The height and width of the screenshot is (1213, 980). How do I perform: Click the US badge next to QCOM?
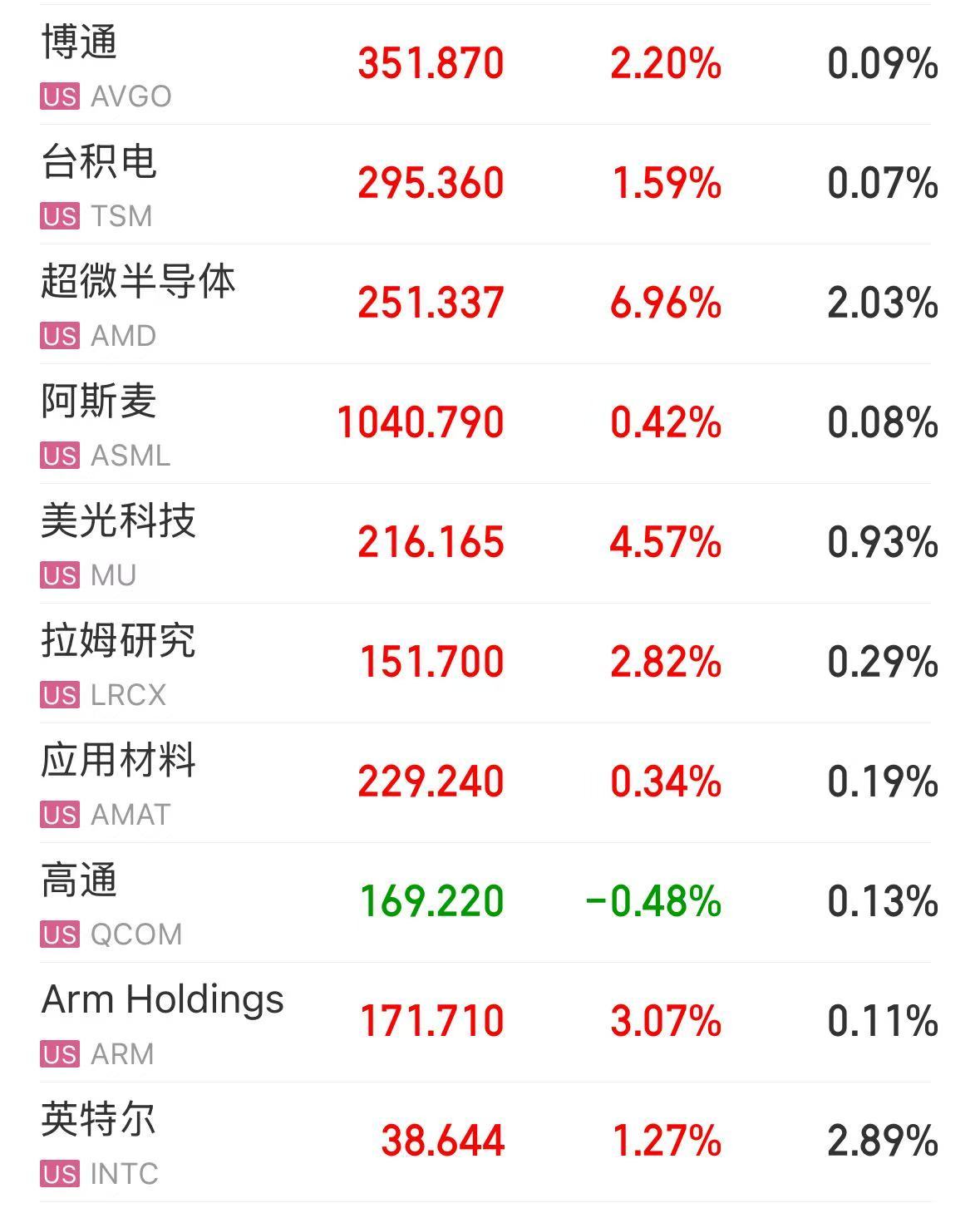pos(57,934)
